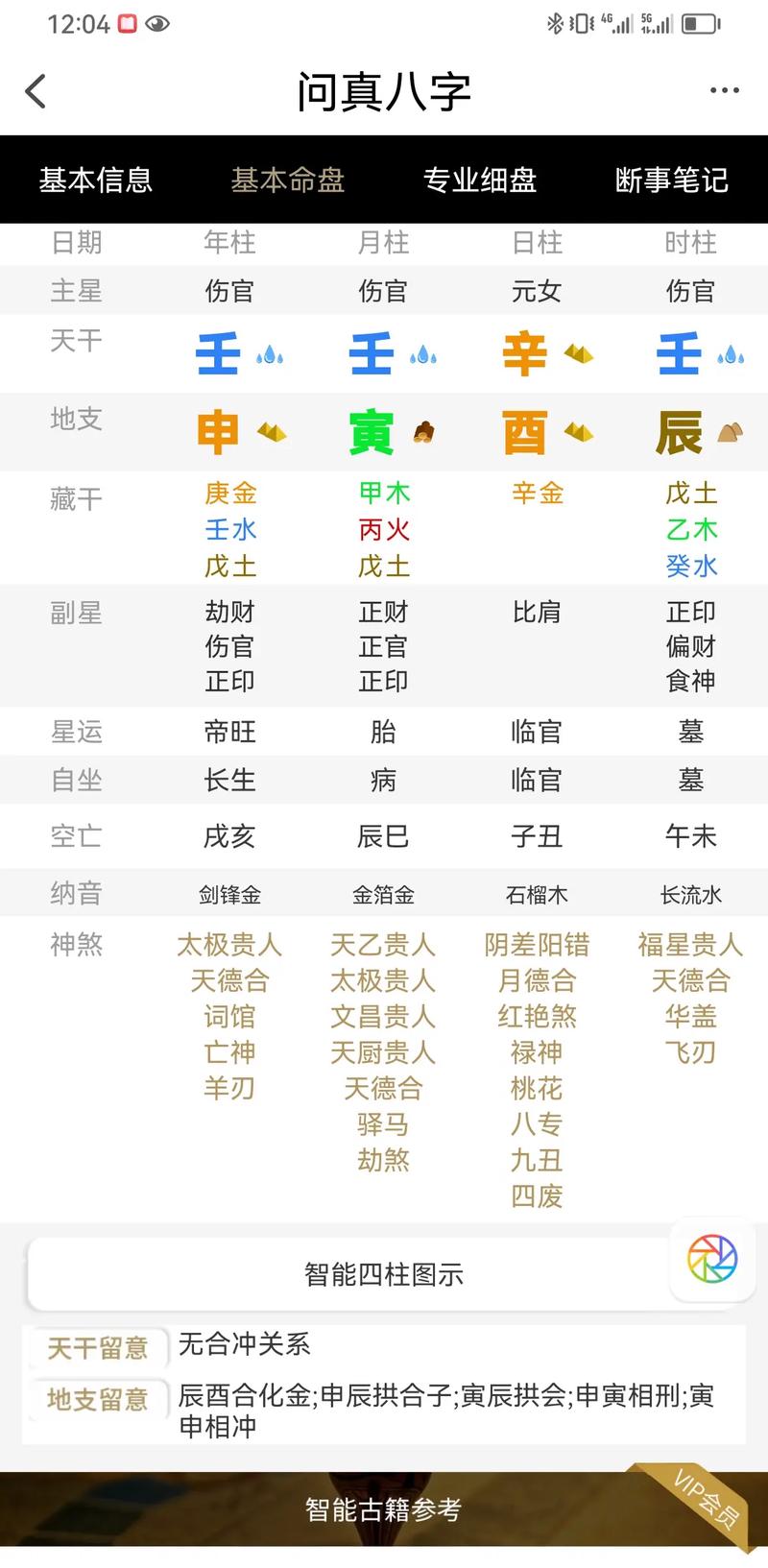Open the 专业细盘 tab

coord(480,180)
